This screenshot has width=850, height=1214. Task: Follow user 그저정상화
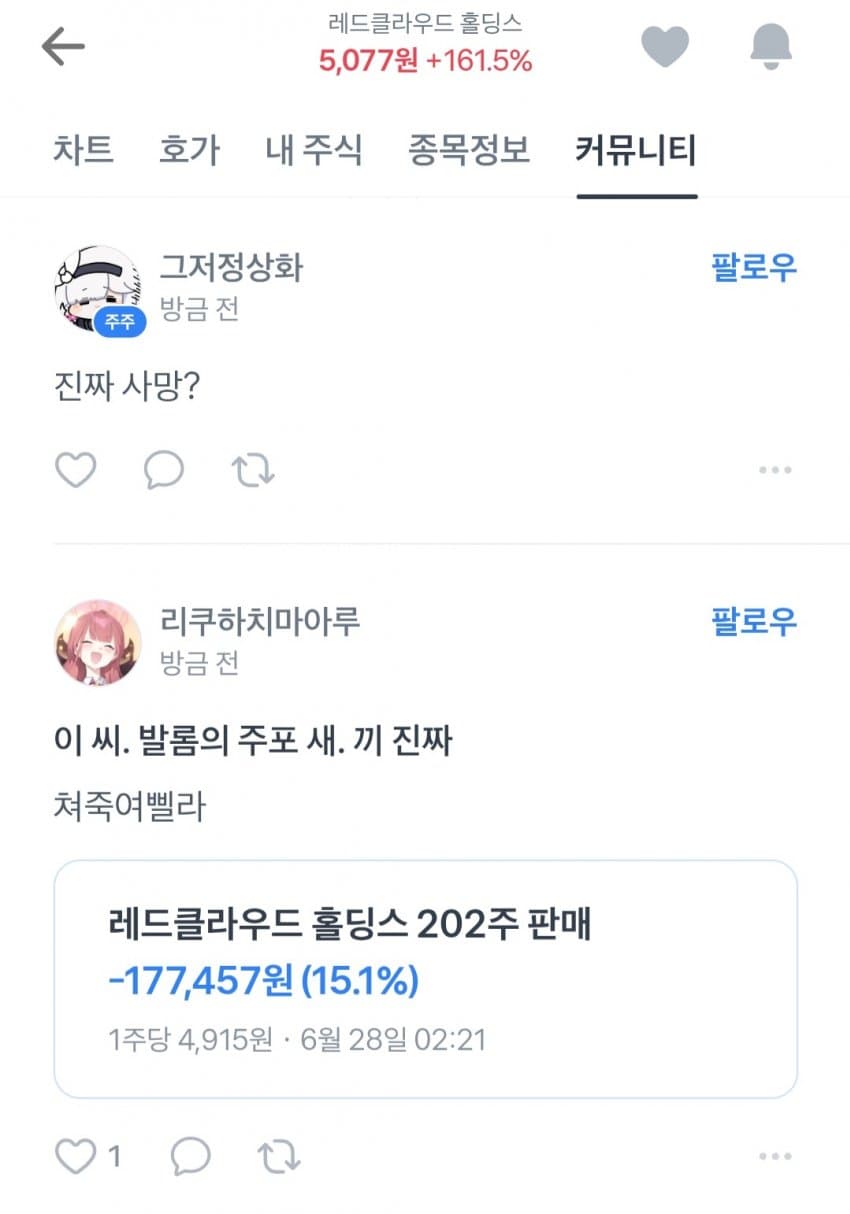(x=754, y=268)
